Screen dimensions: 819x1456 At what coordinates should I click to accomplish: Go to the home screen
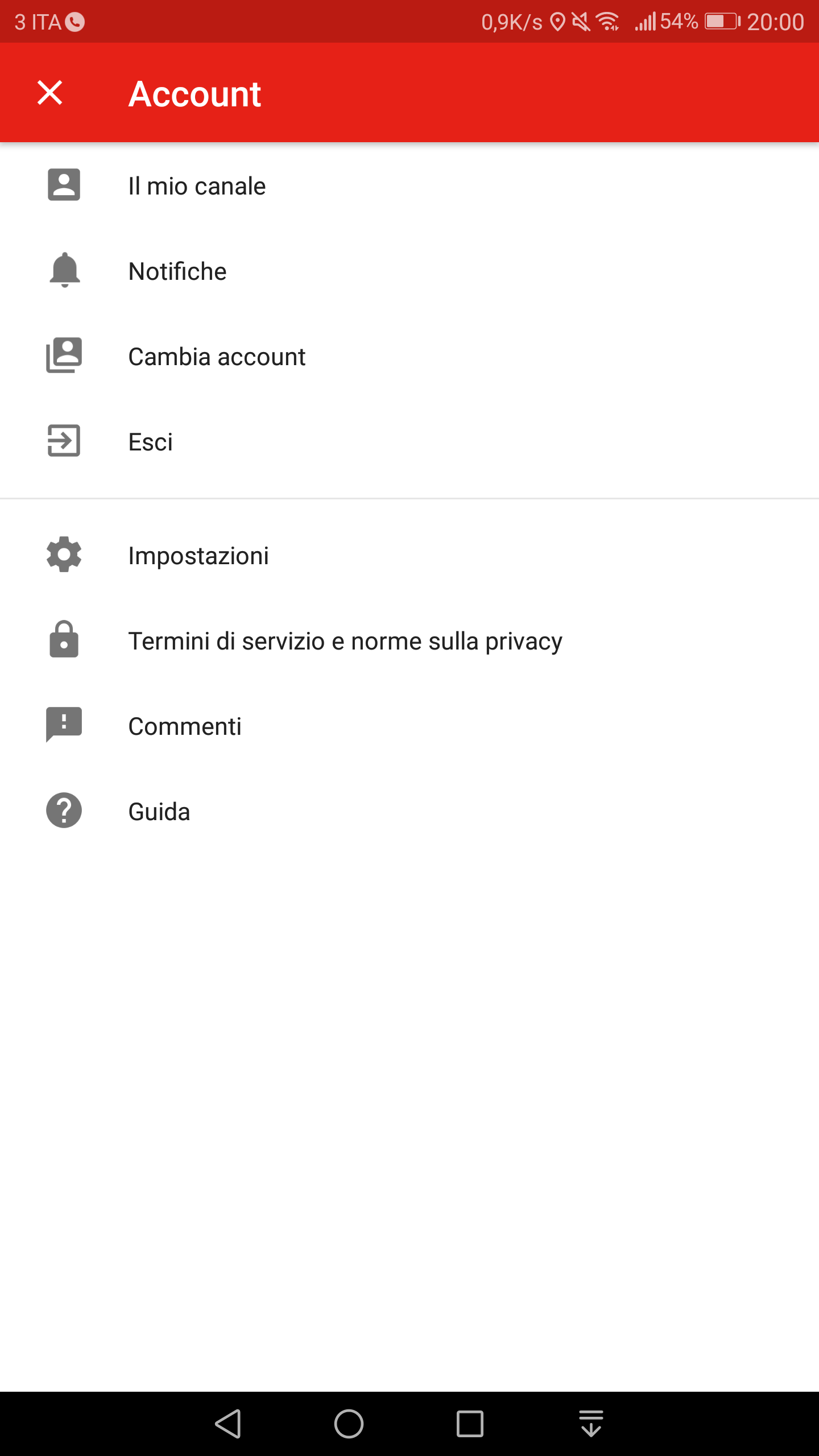pos(349,1424)
